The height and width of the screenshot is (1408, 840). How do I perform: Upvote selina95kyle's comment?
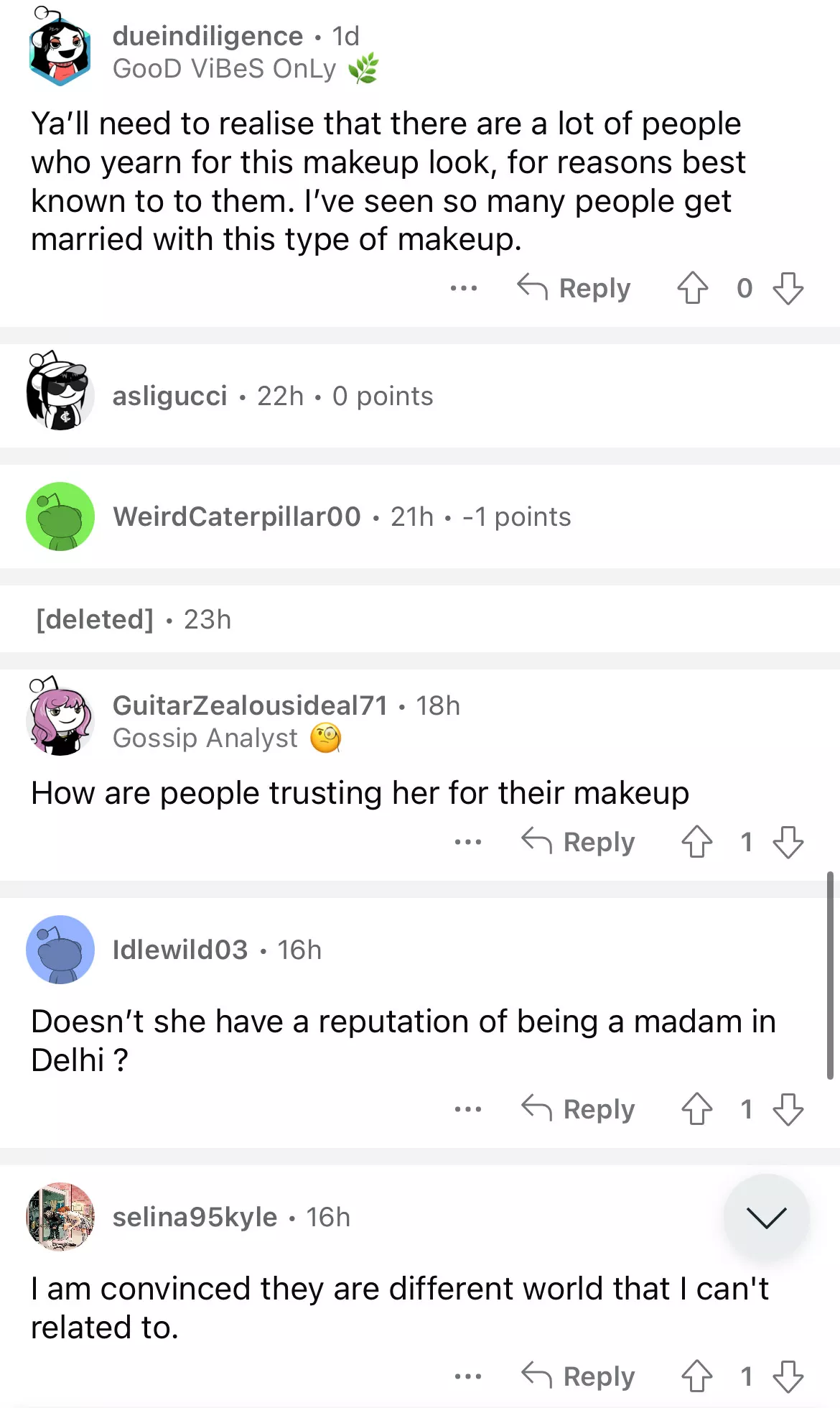tap(696, 1376)
